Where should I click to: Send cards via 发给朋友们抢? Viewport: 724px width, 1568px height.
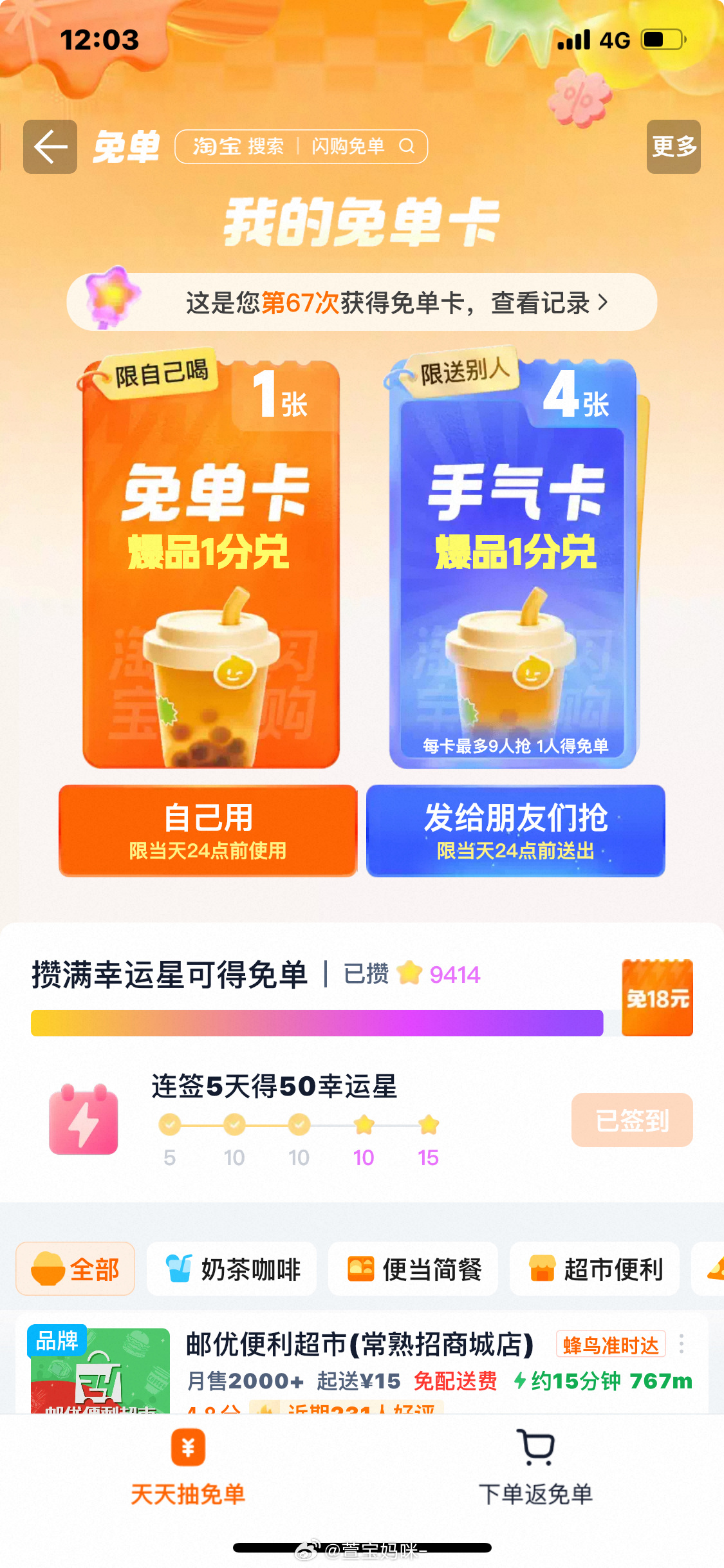coord(515,830)
